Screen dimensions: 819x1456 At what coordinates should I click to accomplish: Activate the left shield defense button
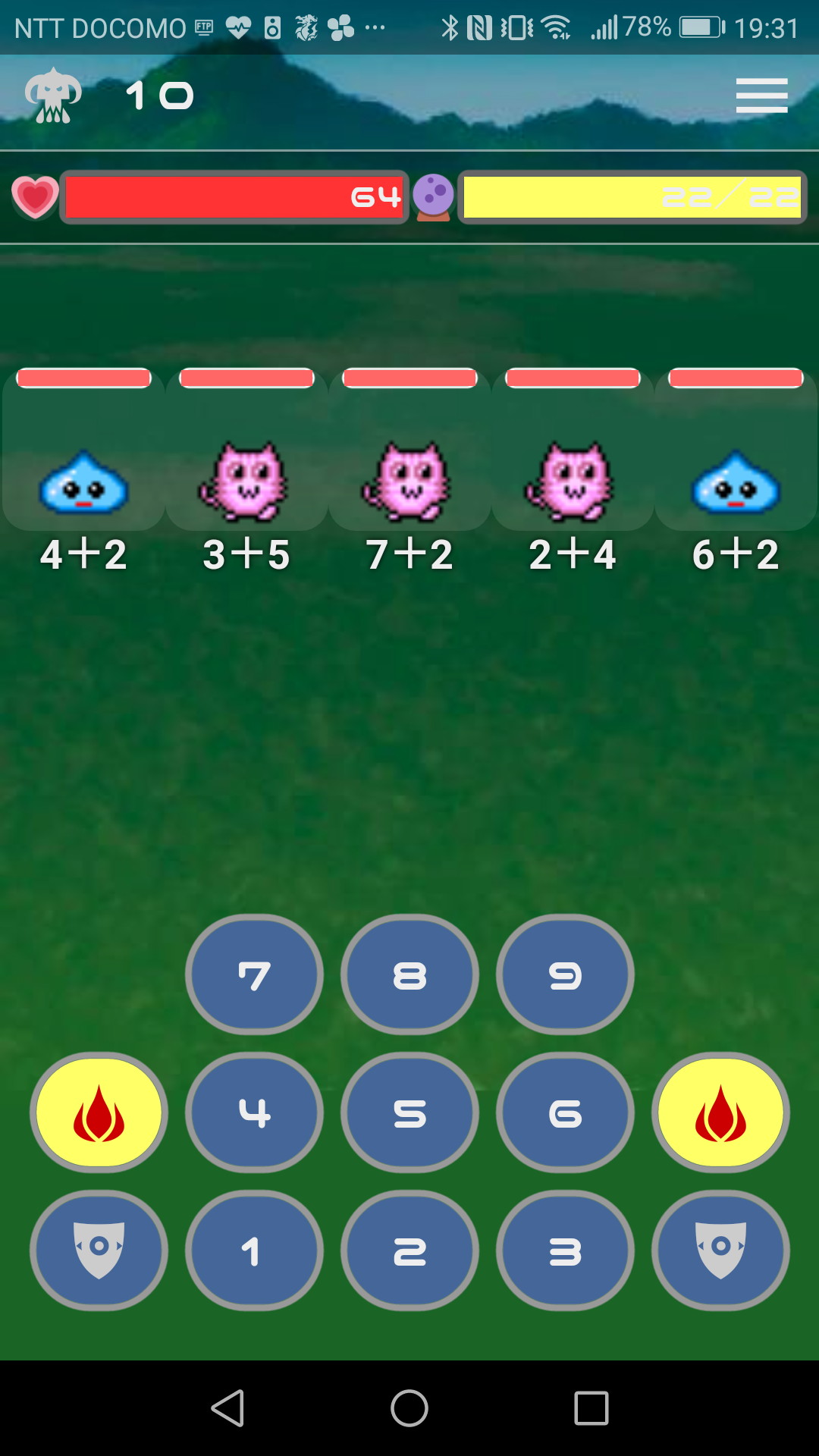coord(99,1250)
